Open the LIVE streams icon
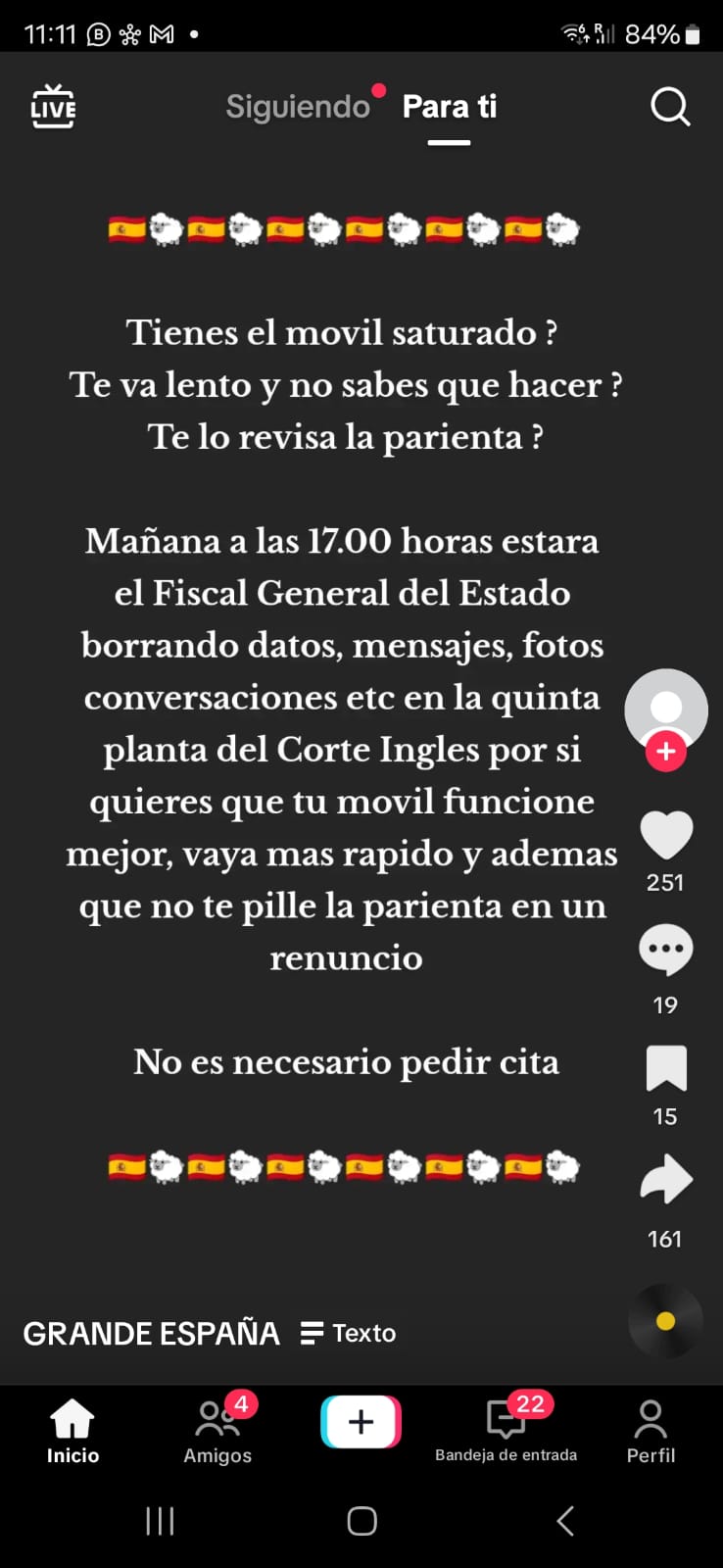 [x=53, y=106]
